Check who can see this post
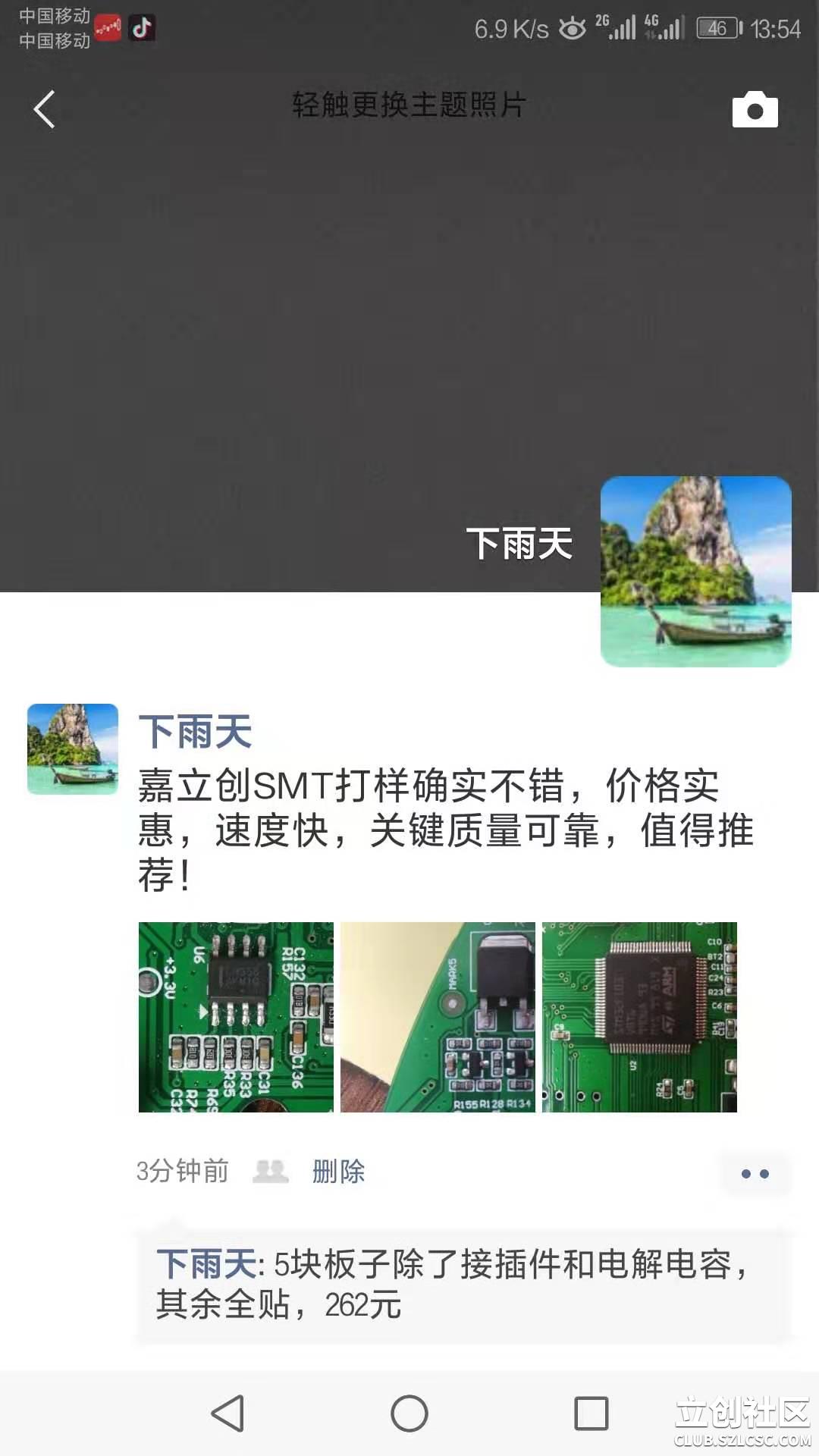 click(270, 1172)
